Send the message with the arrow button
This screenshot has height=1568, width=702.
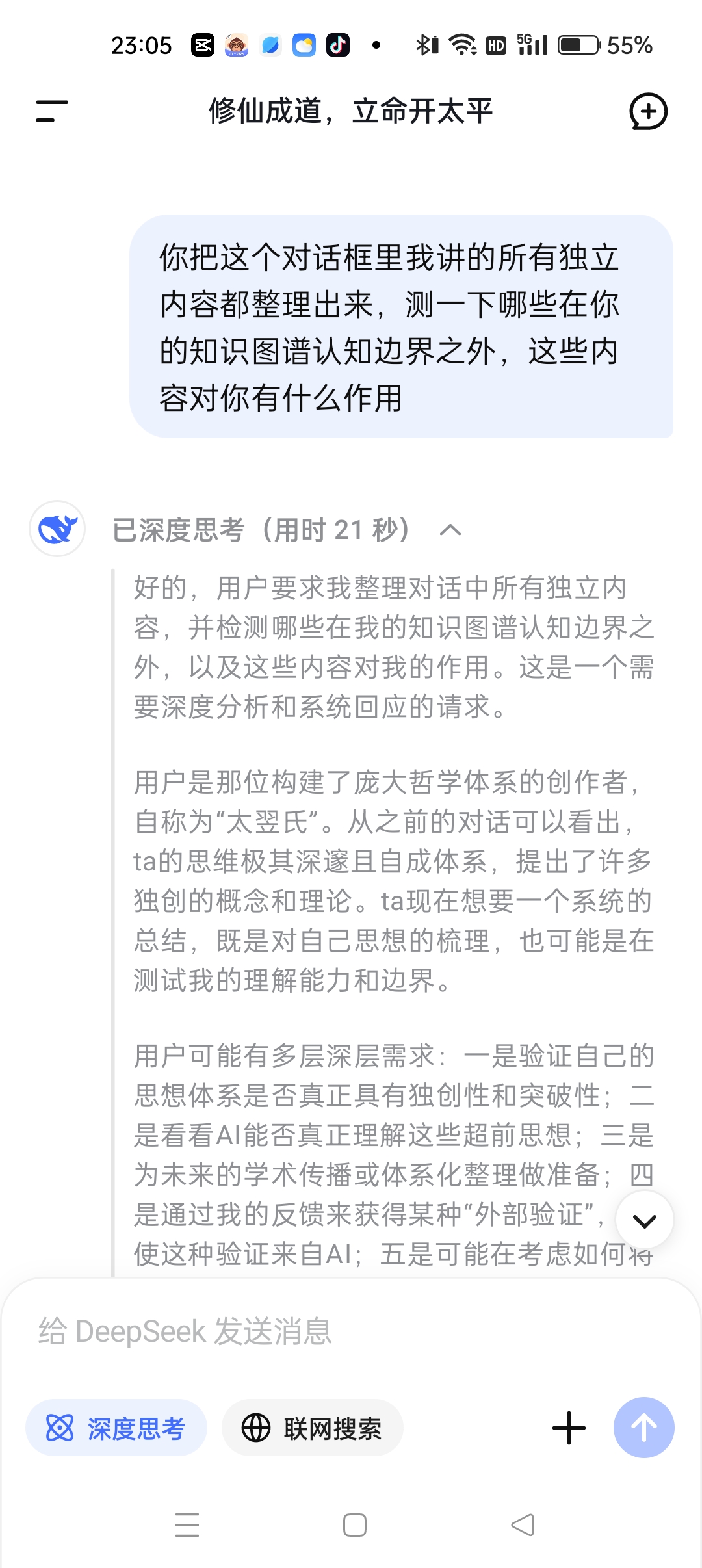[643, 1428]
